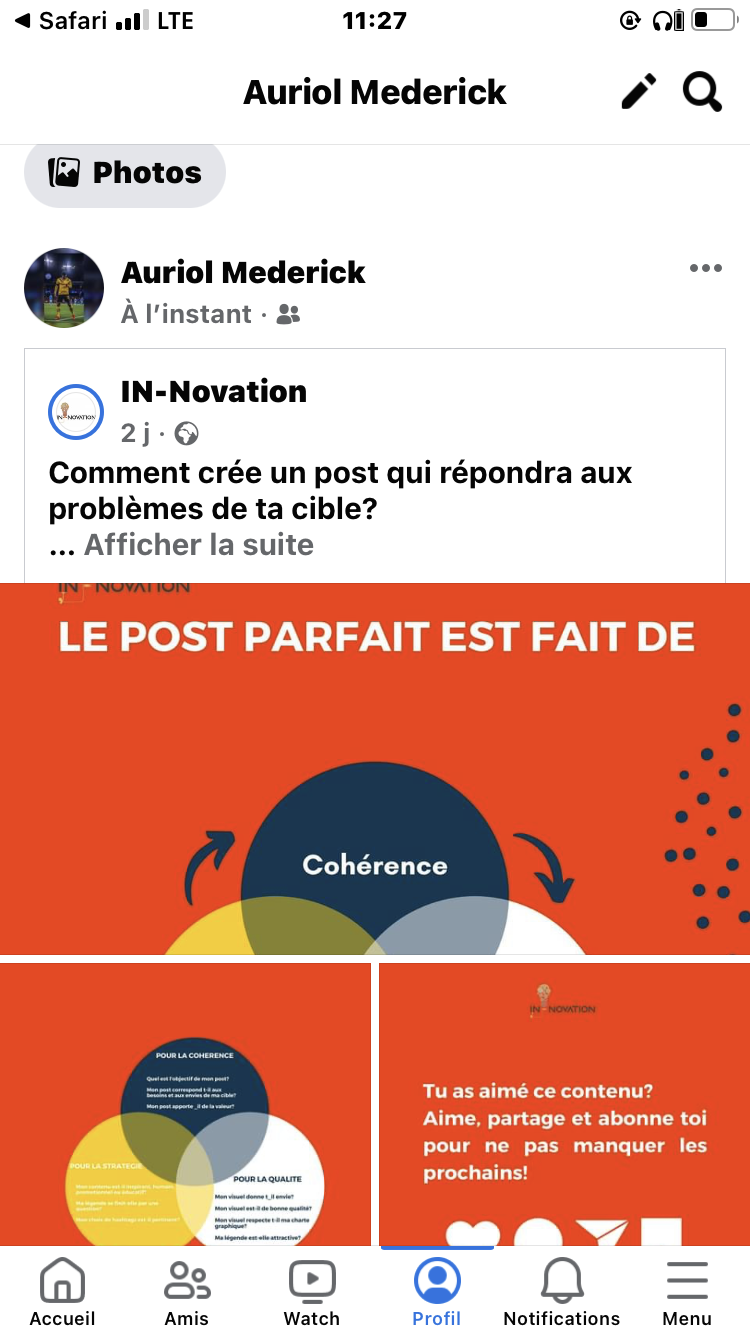Open the Menu tab

point(687,1292)
